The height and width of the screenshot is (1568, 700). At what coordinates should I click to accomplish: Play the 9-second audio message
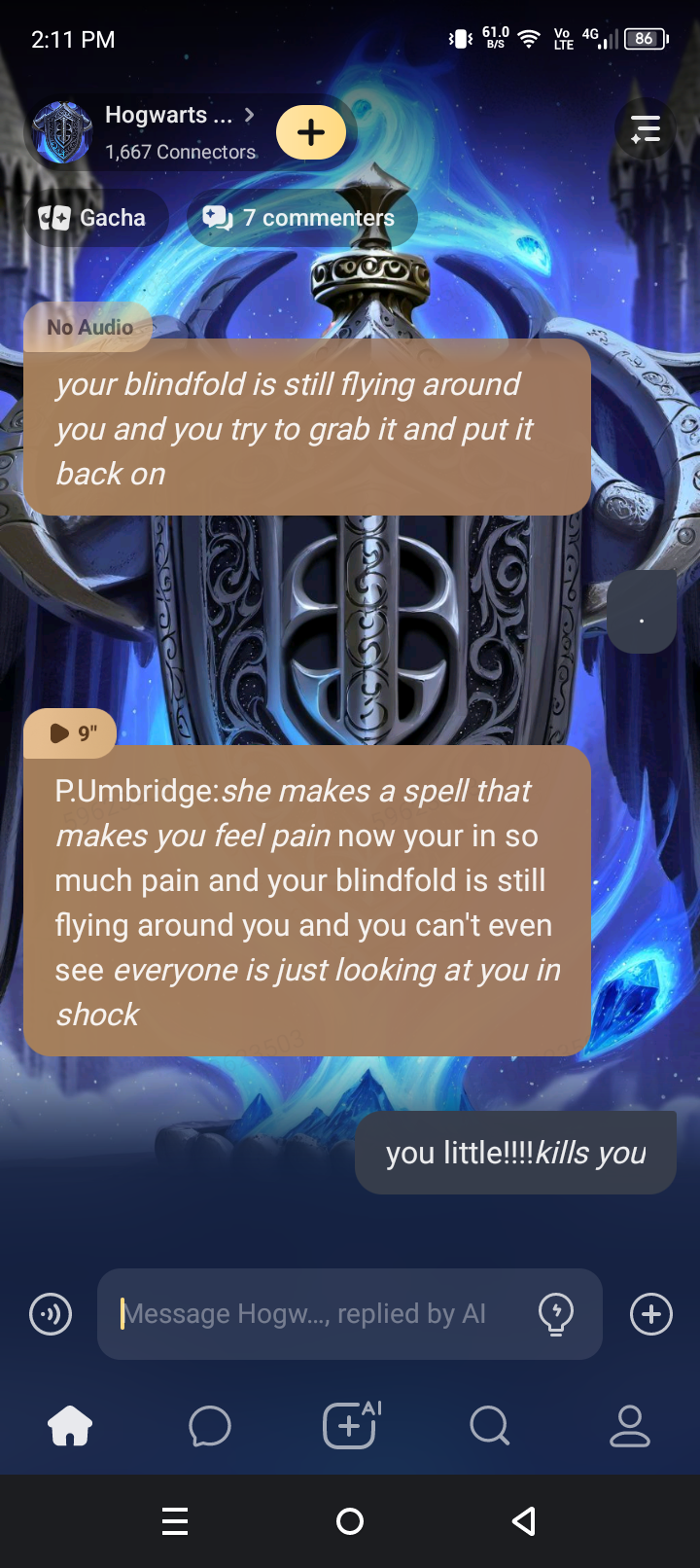[x=70, y=733]
